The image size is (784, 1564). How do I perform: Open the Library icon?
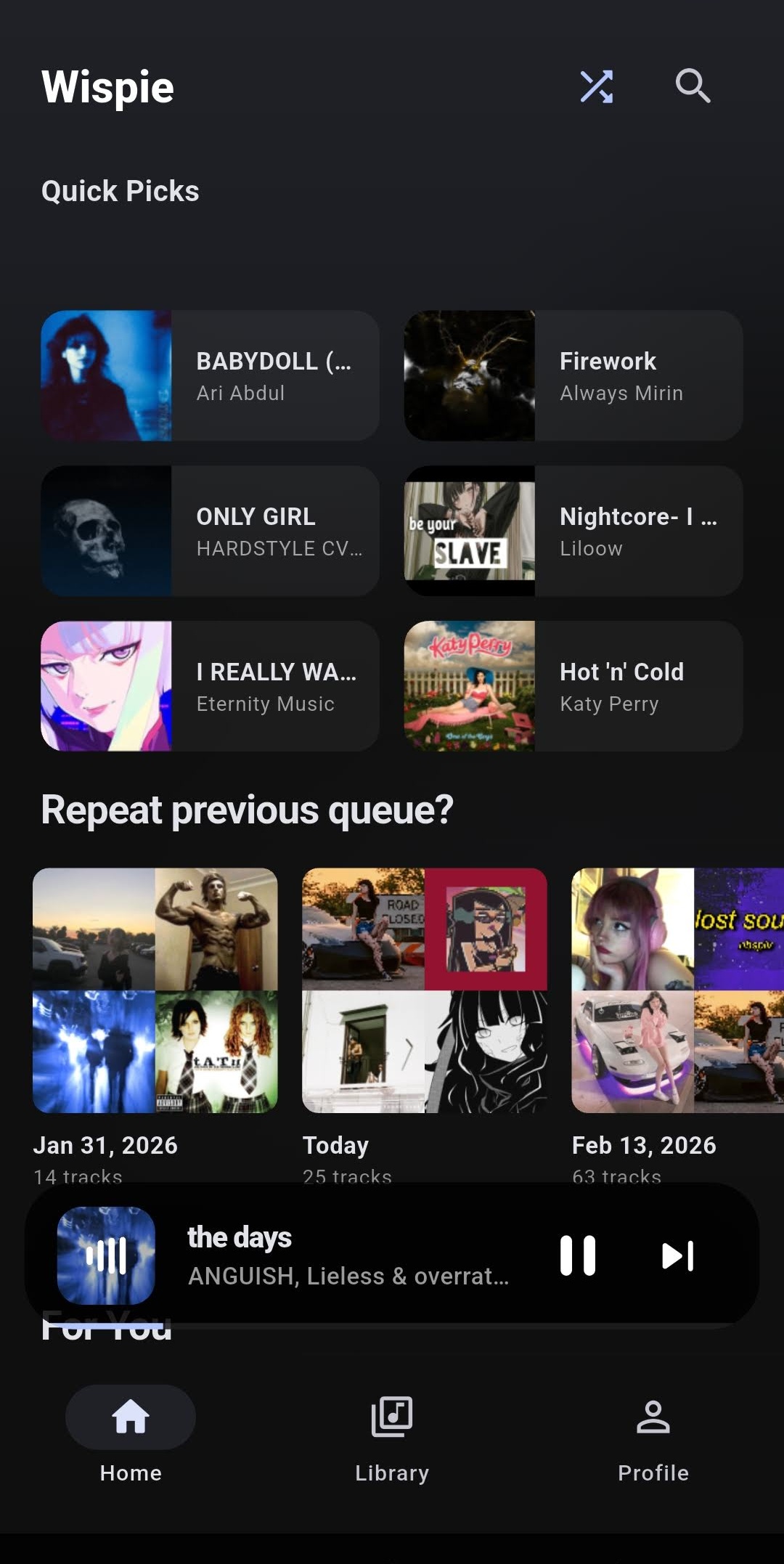pos(391,1414)
